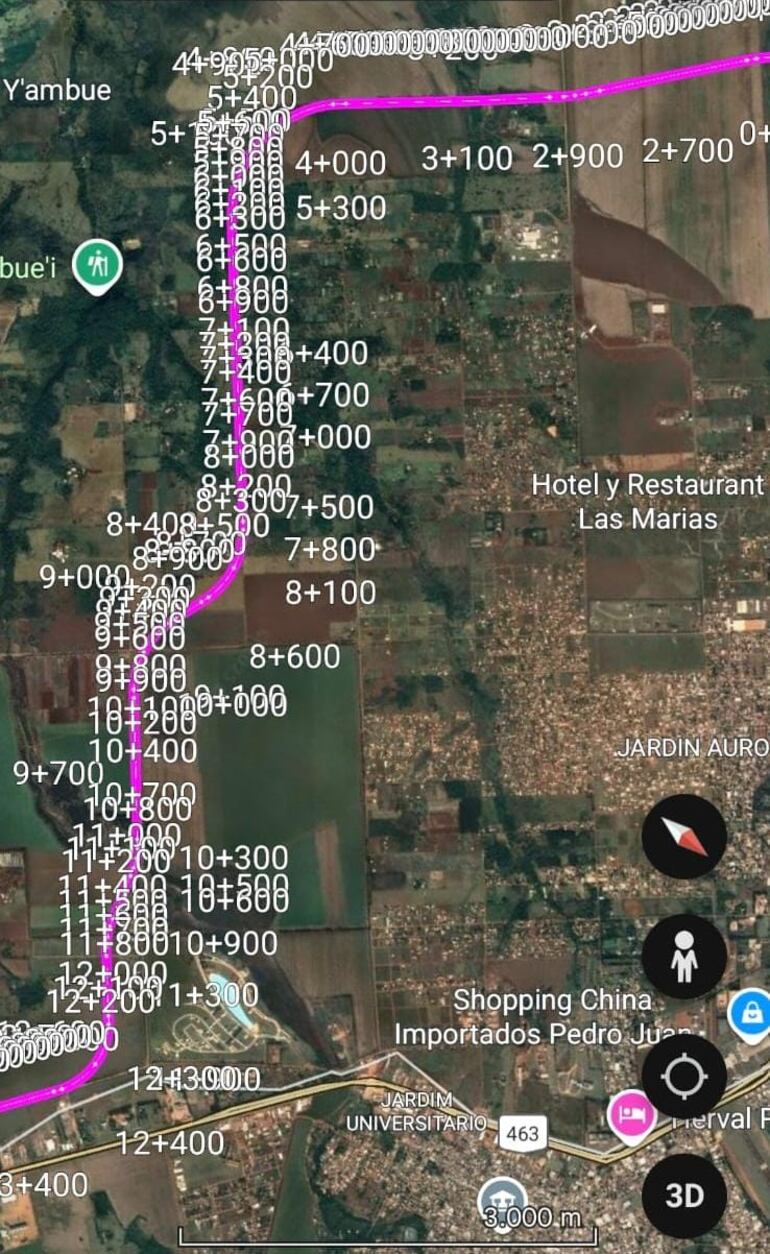Switch the map to 3D view
The width and height of the screenshot is (770, 1254).
coord(684,1196)
